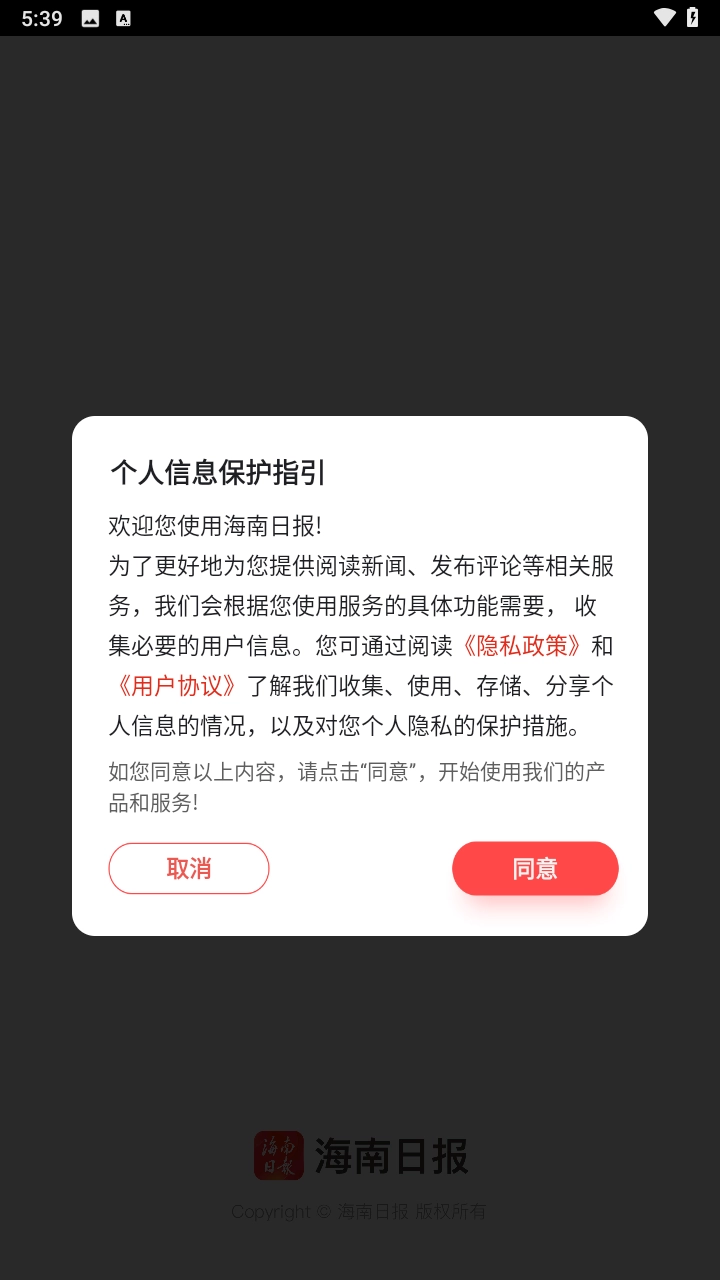Tap the second notification icon in the status bar
720x1280 pixels.
tap(123, 17)
